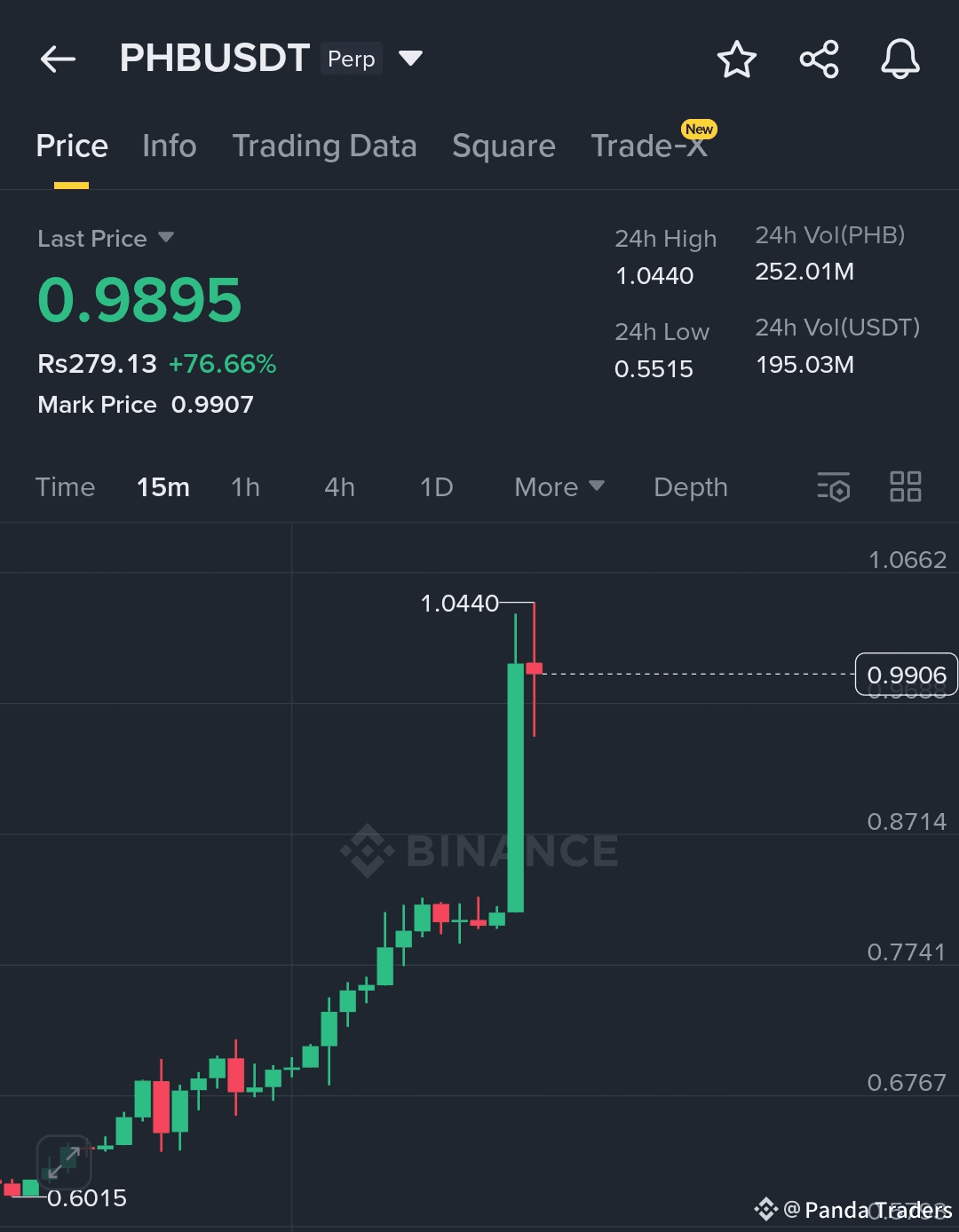Expand the chart to fullscreen
This screenshot has width=959, height=1232.
pos(63,1162)
